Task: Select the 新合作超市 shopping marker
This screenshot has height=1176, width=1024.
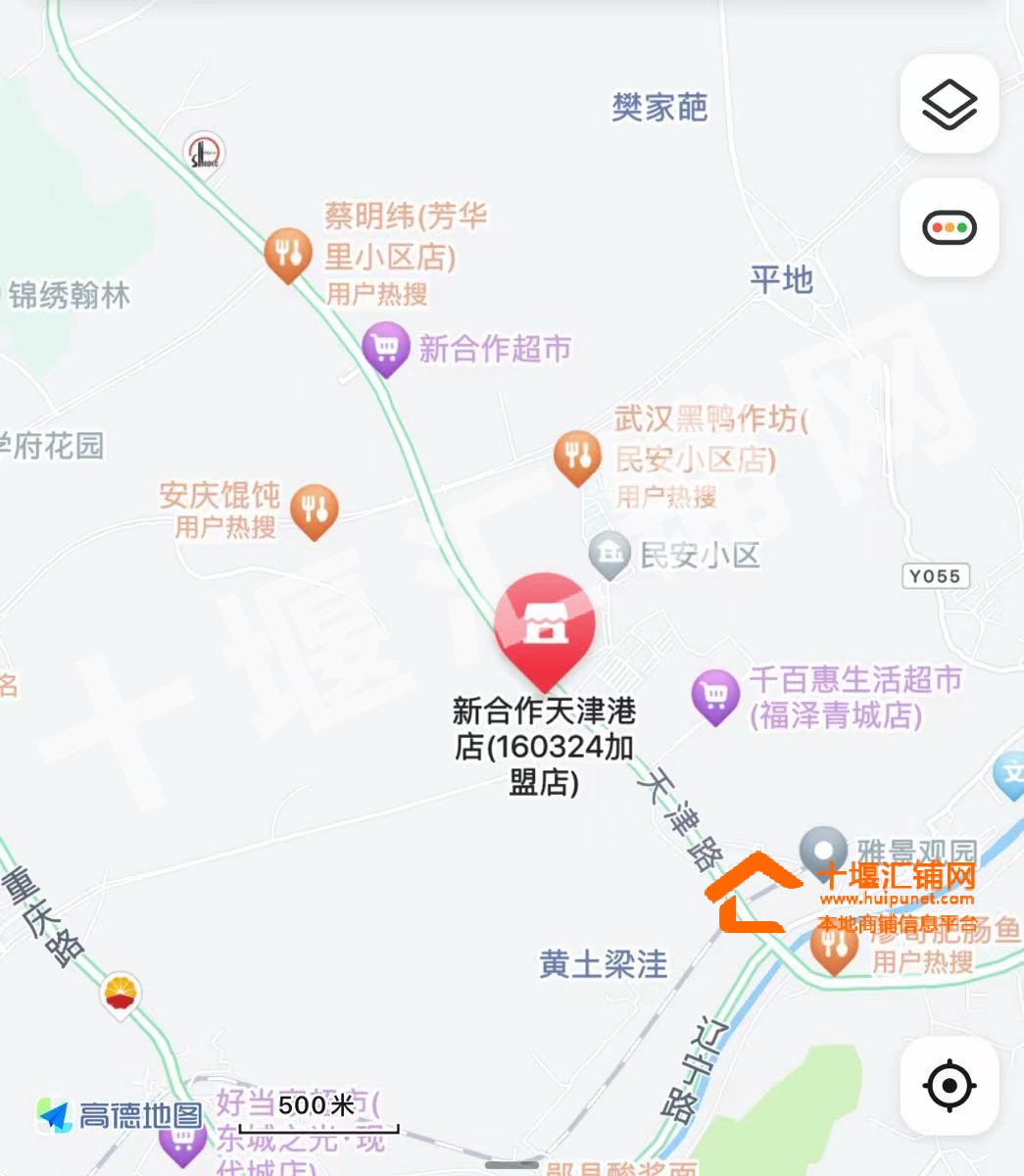Action: 385,348
